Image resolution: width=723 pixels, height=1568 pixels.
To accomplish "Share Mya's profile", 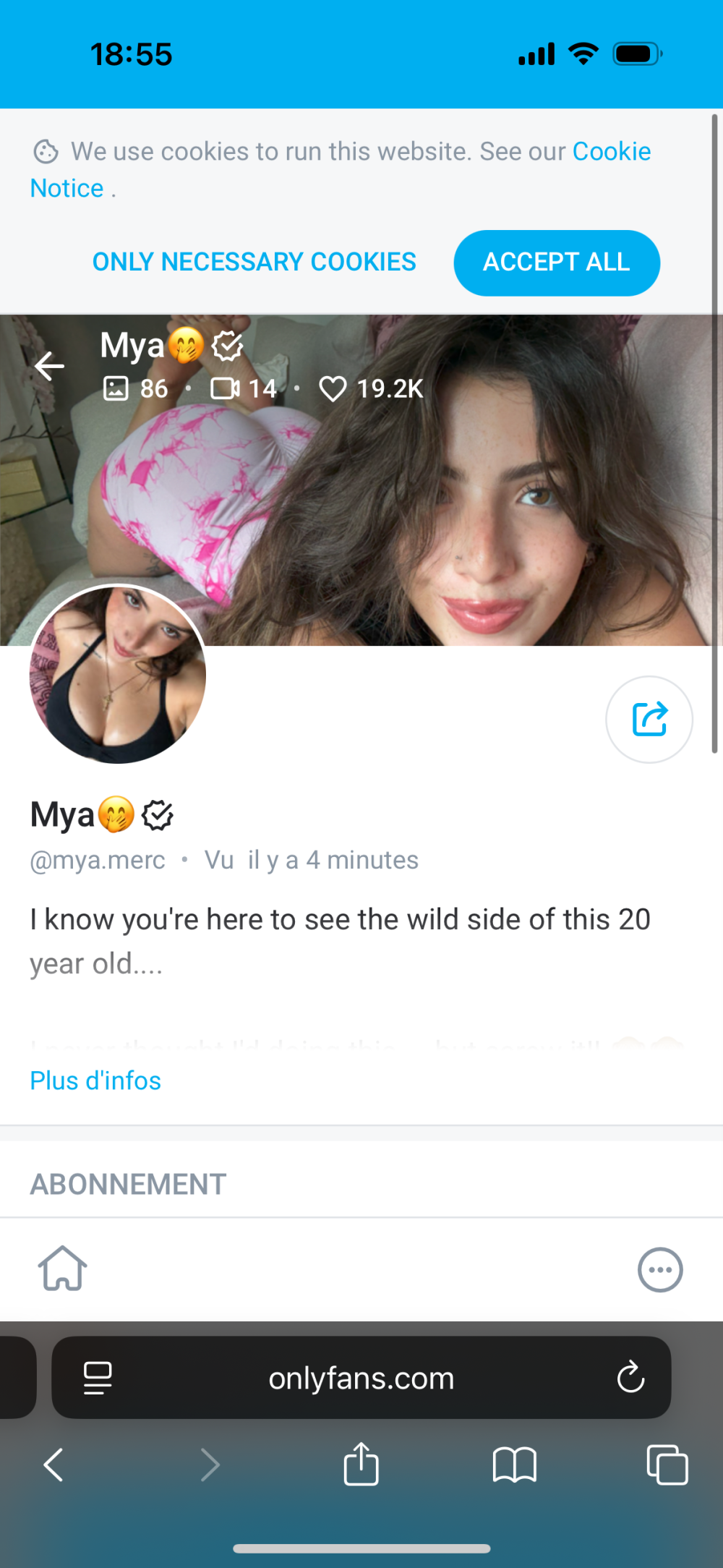I will click(649, 719).
